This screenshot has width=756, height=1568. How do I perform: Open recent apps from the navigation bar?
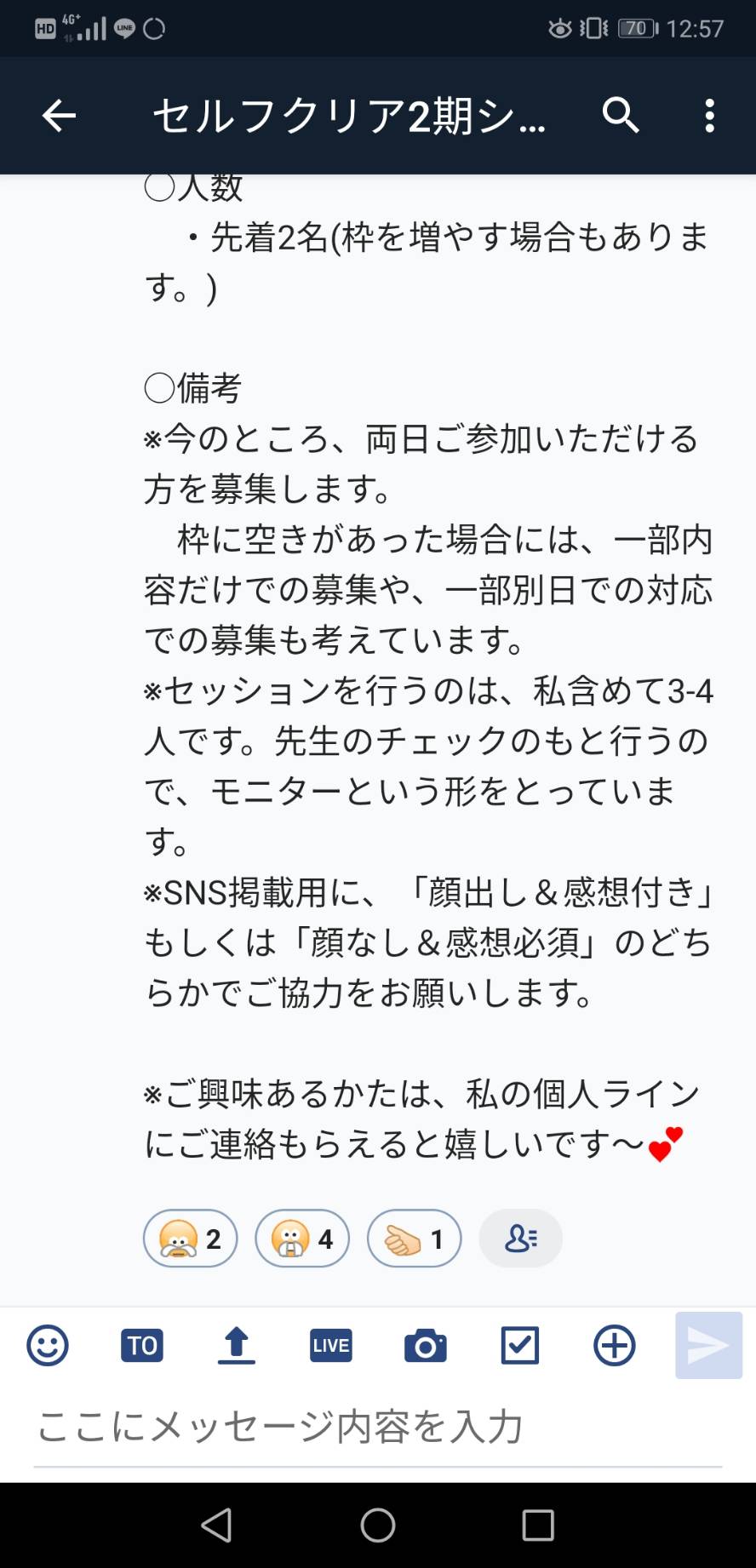pos(538,1525)
